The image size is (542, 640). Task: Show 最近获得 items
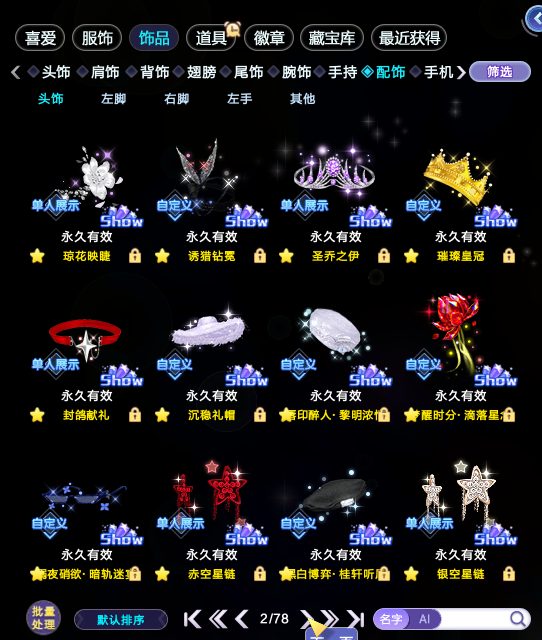tap(409, 38)
